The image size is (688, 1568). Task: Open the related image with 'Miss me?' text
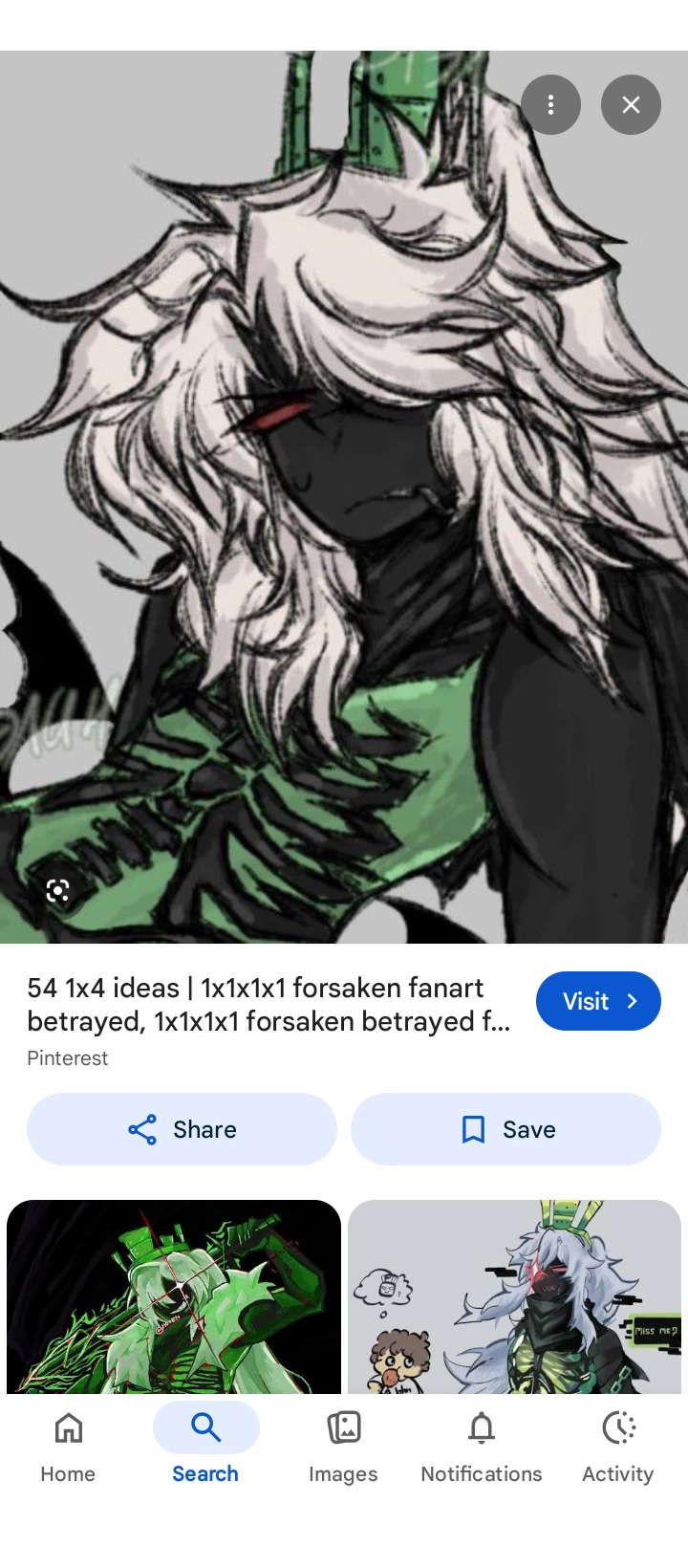pyautogui.click(x=514, y=1296)
